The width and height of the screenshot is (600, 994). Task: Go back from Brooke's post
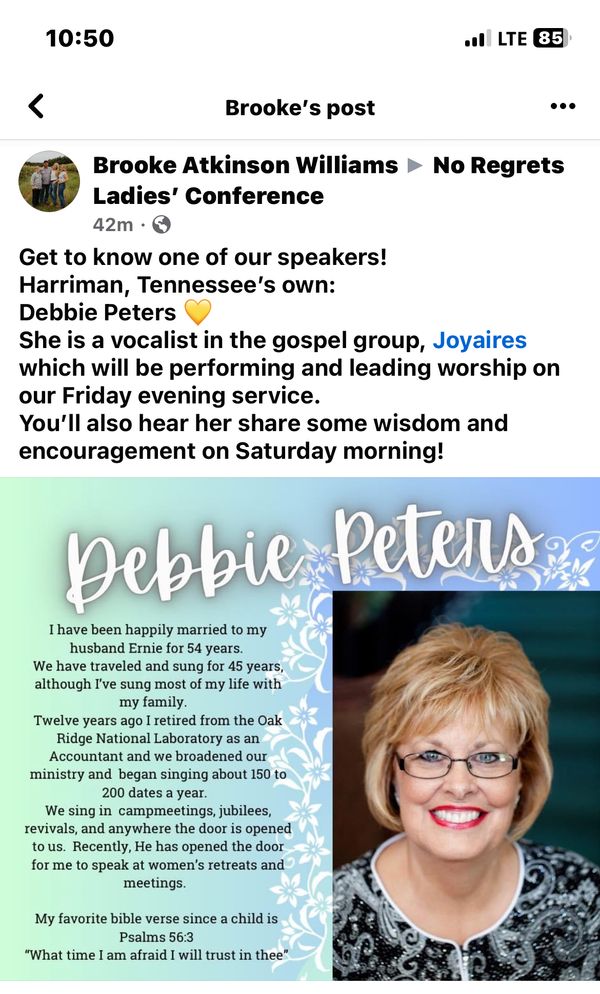pos(36,107)
